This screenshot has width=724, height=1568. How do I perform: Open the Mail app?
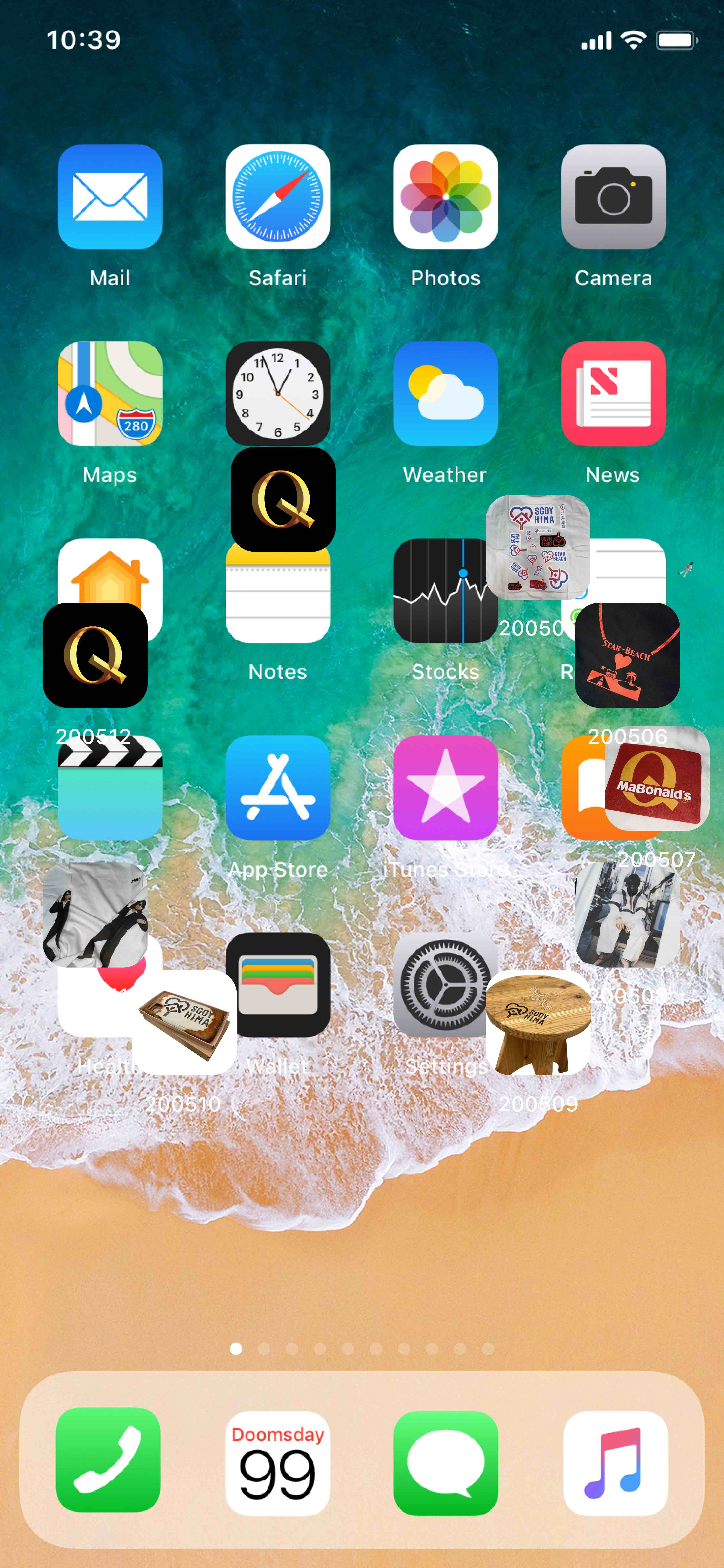[110, 197]
